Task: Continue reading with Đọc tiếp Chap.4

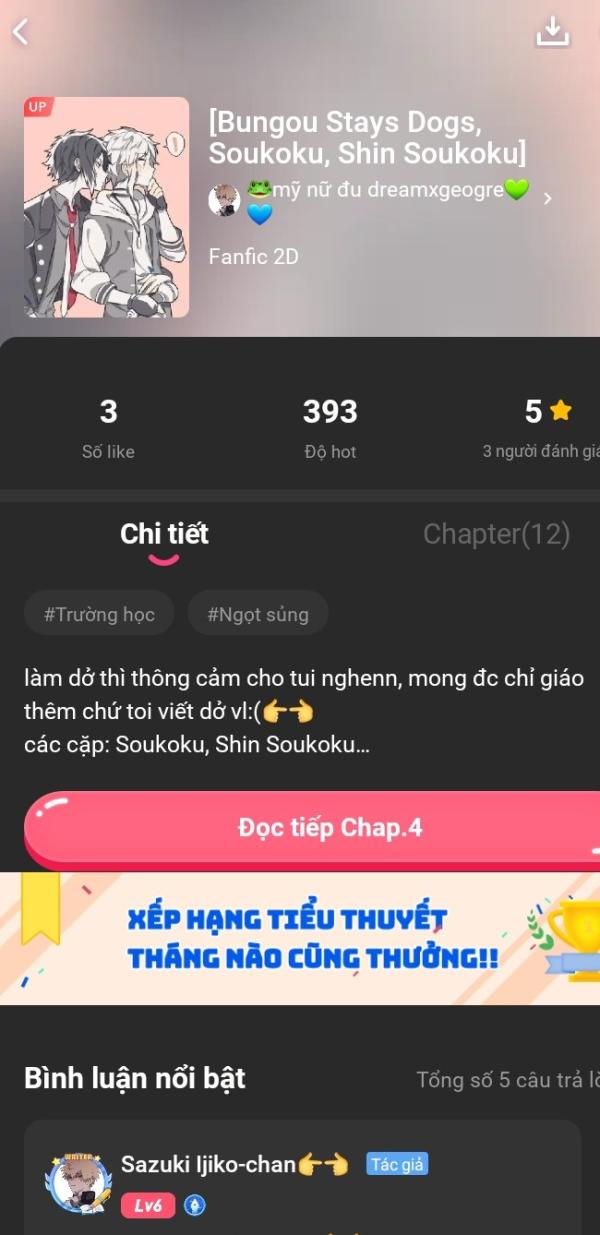Action: point(312,829)
